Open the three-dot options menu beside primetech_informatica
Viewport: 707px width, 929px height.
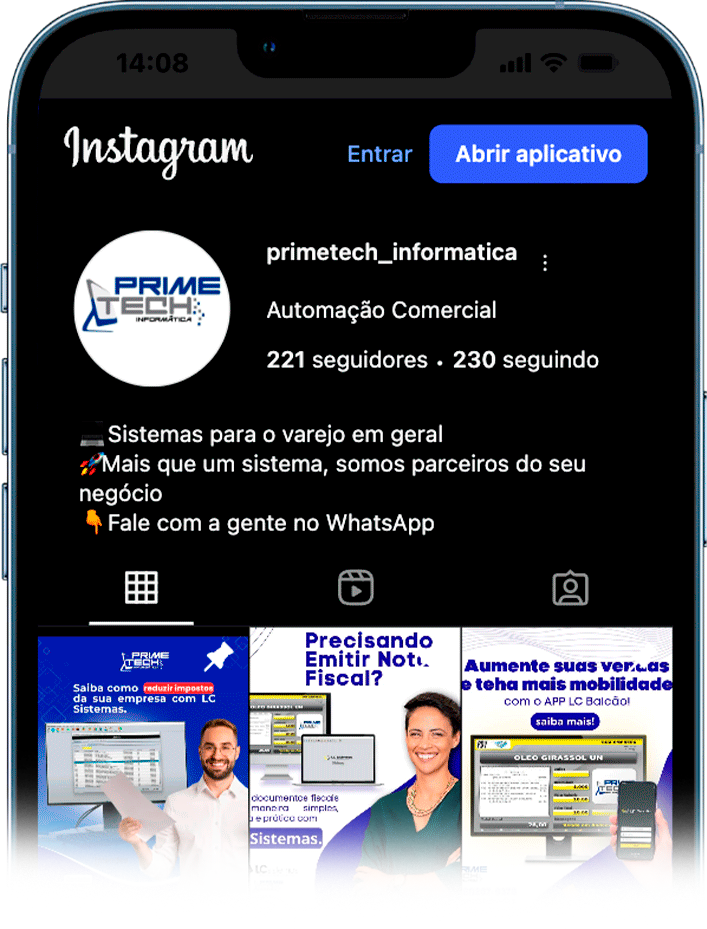click(545, 263)
